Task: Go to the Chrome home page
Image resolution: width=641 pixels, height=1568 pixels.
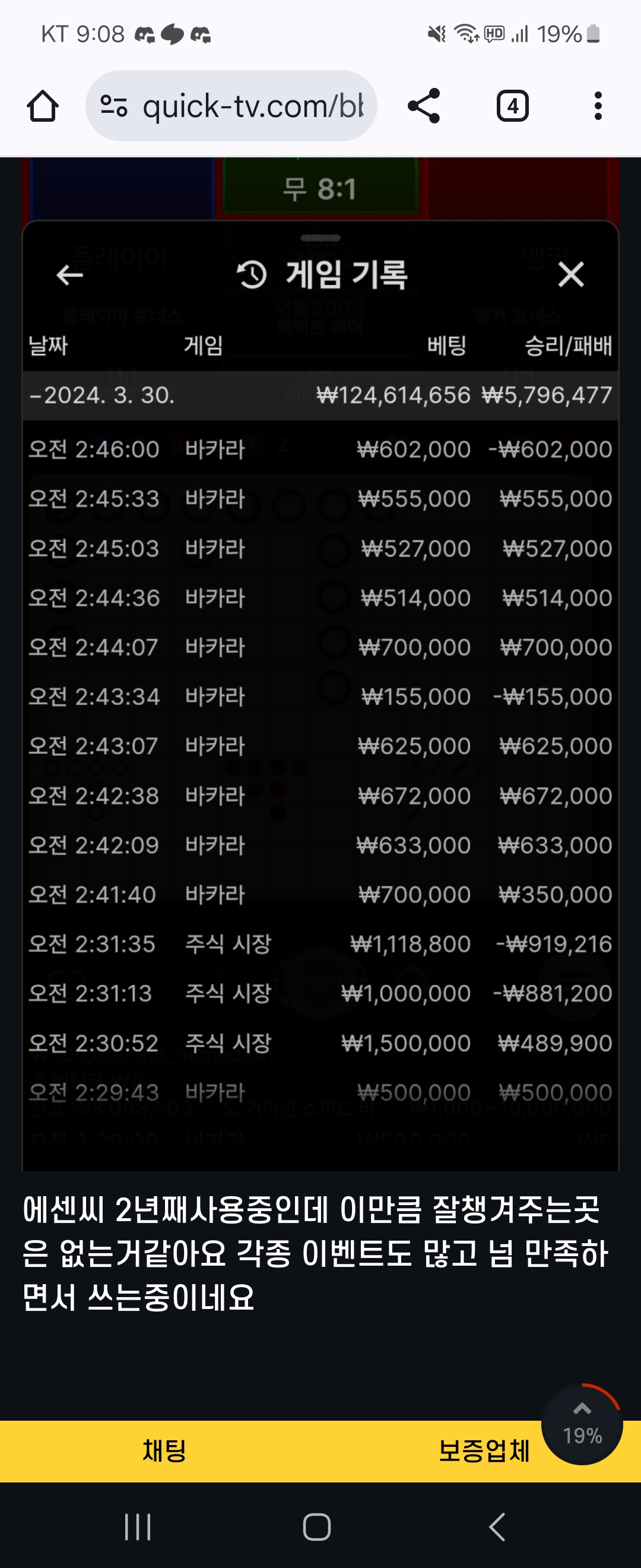Action: (43, 106)
